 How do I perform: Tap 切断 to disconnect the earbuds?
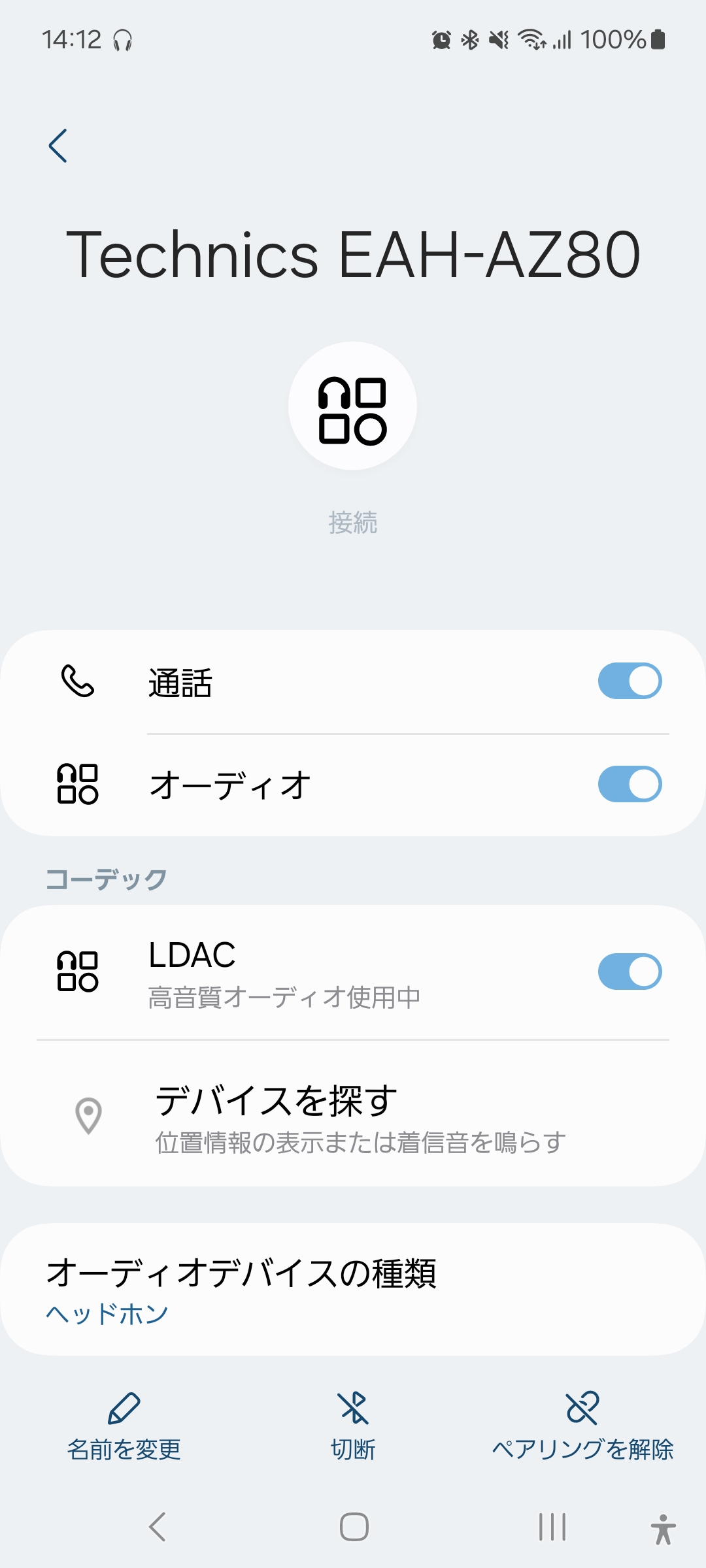click(353, 1427)
